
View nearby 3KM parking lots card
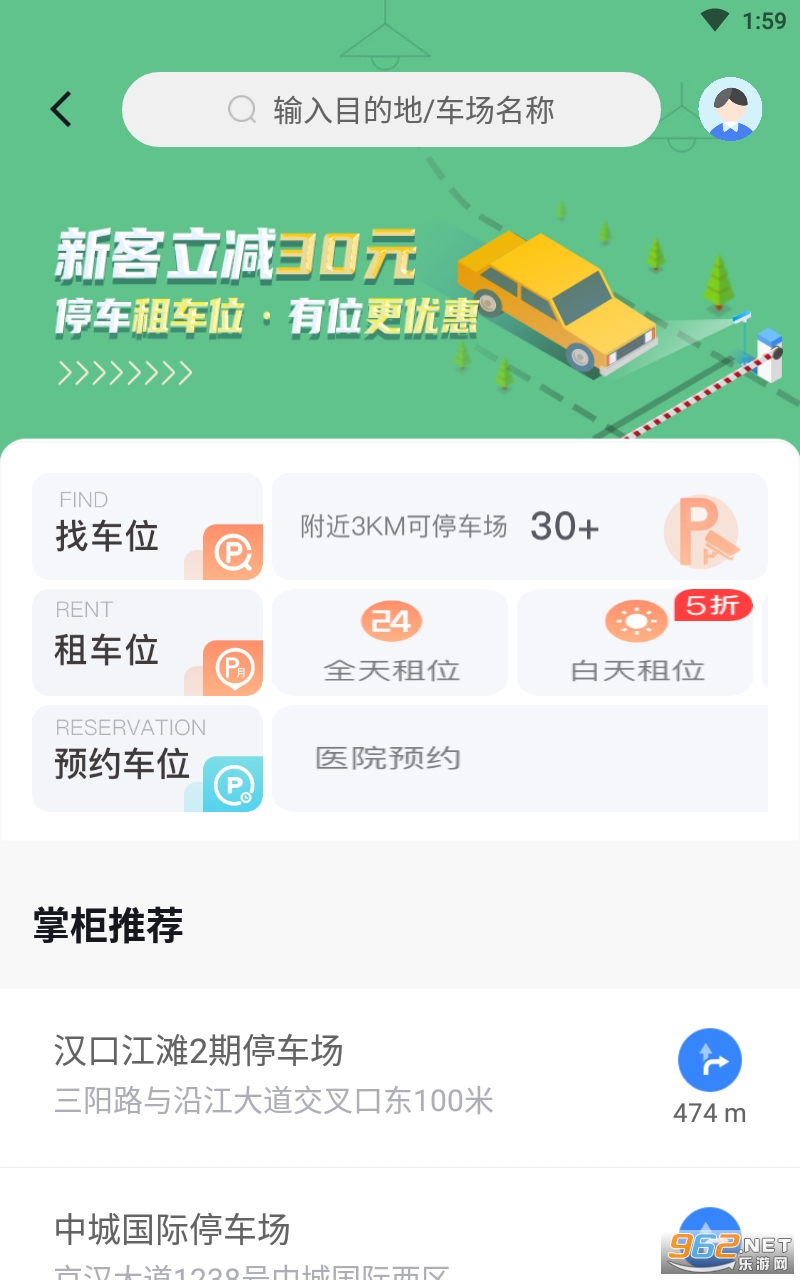click(x=519, y=527)
